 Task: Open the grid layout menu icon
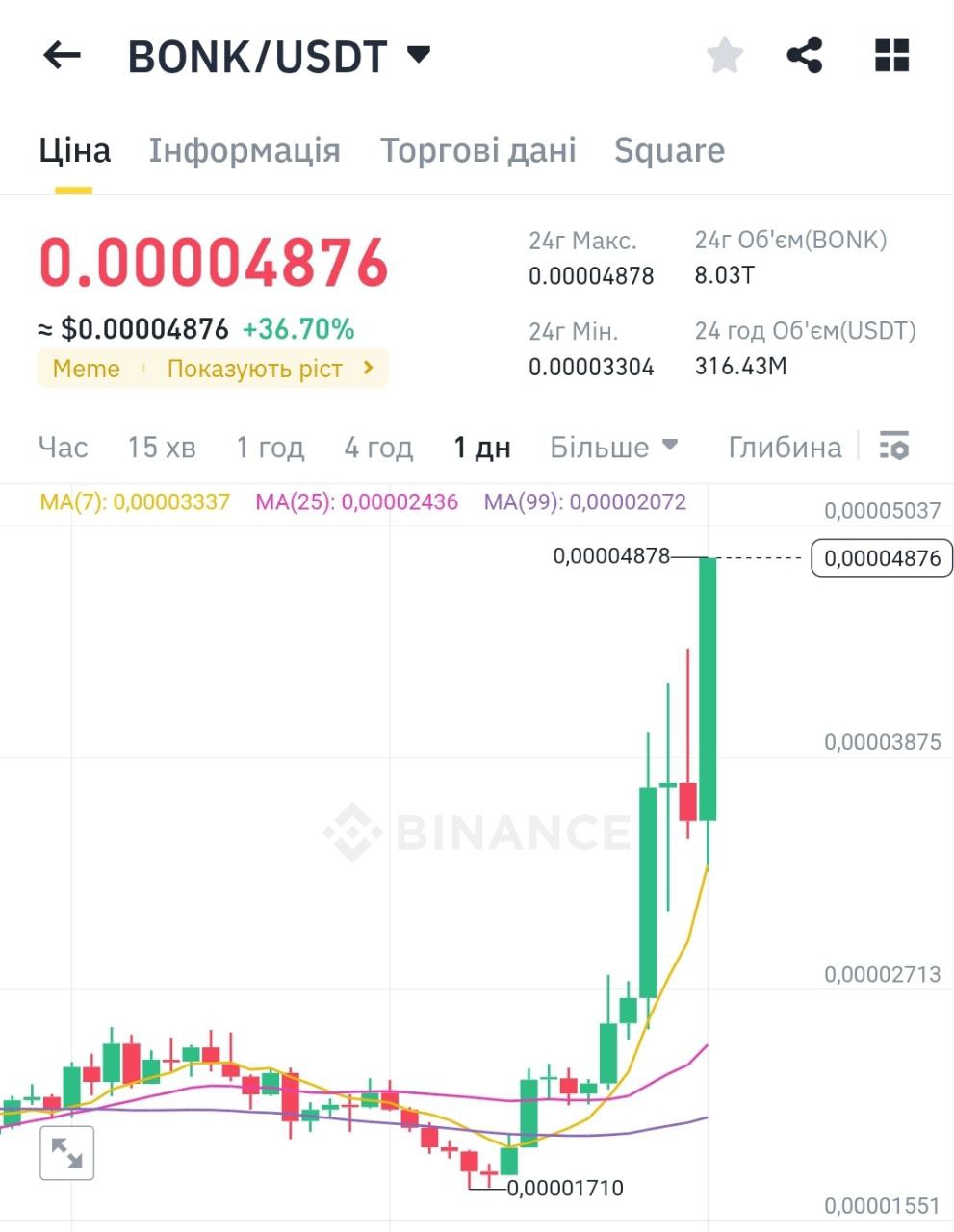[x=891, y=55]
